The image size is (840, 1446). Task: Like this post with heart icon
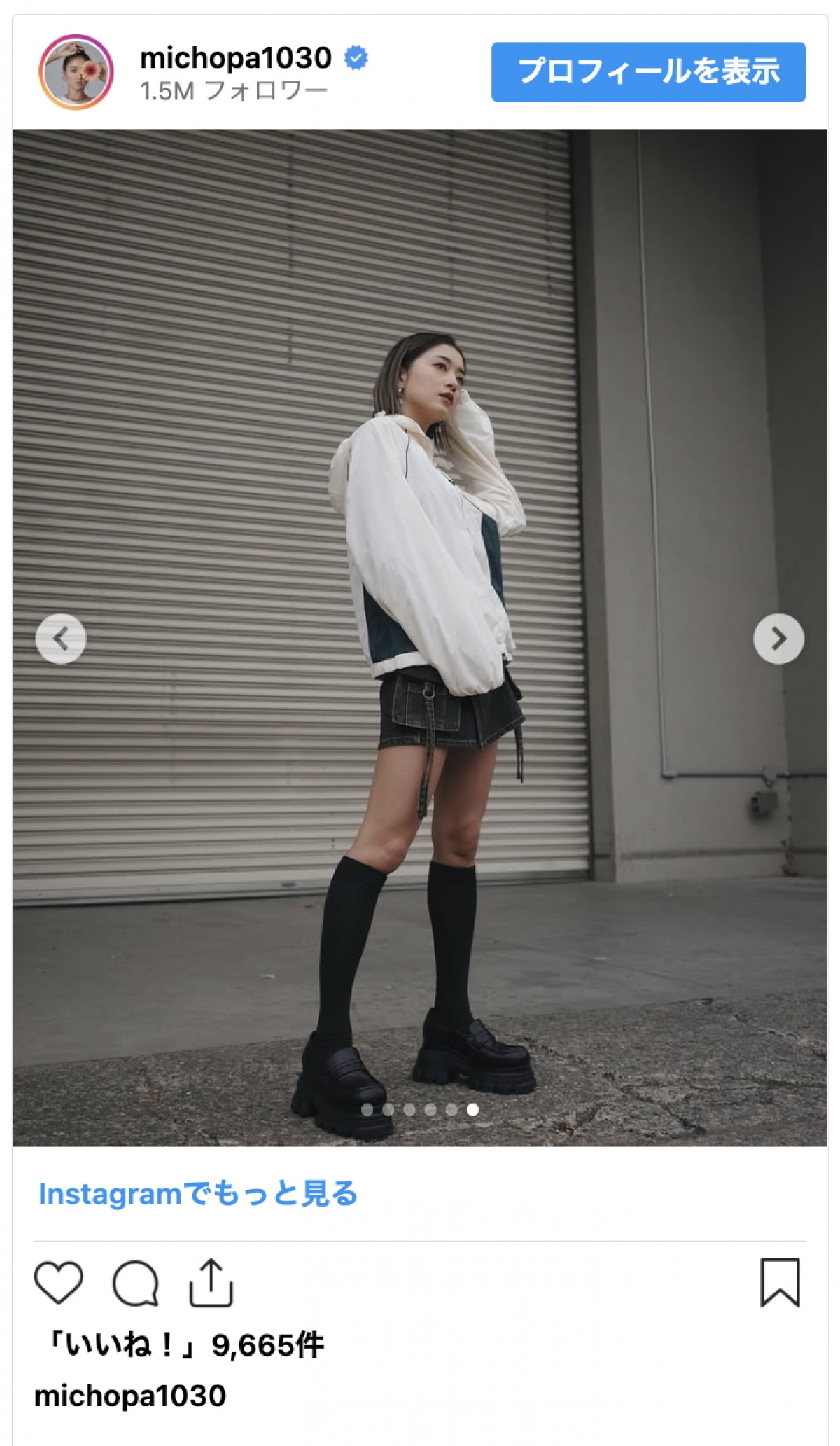59,1283
